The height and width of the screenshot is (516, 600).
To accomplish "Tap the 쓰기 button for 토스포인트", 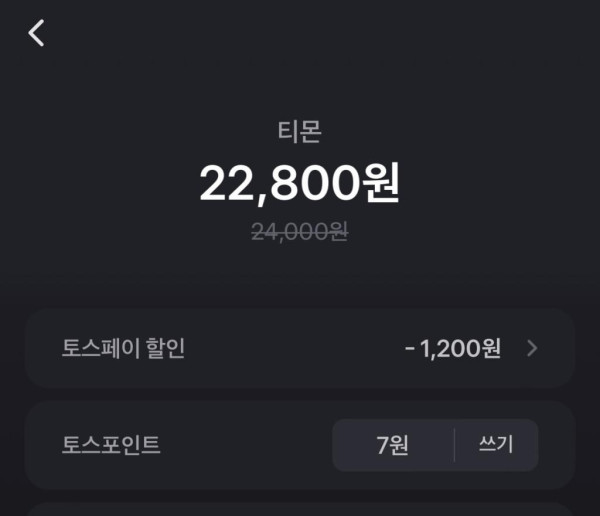I will tap(496, 445).
